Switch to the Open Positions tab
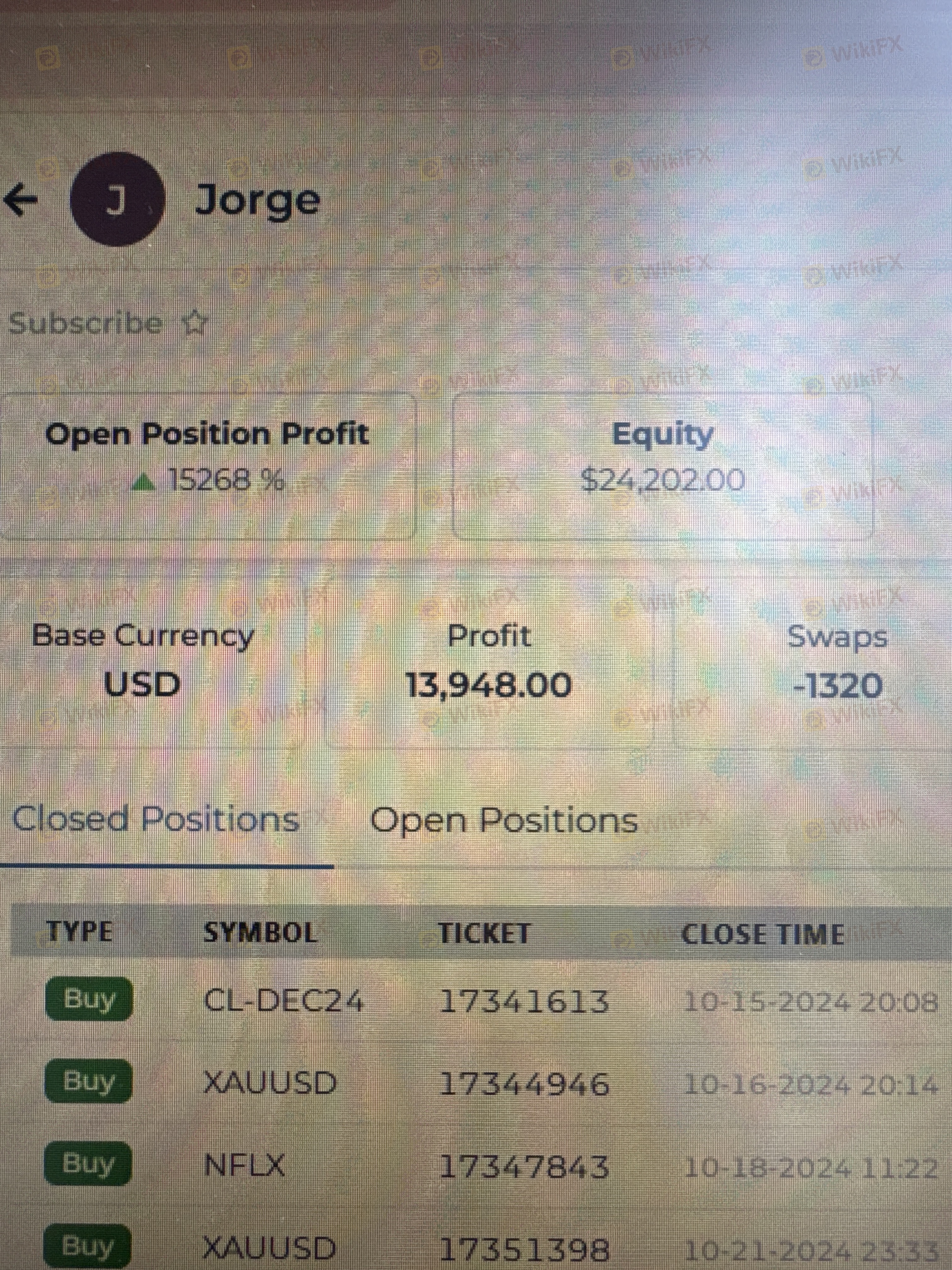Image resolution: width=952 pixels, height=1270 pixels. [504, 821]
